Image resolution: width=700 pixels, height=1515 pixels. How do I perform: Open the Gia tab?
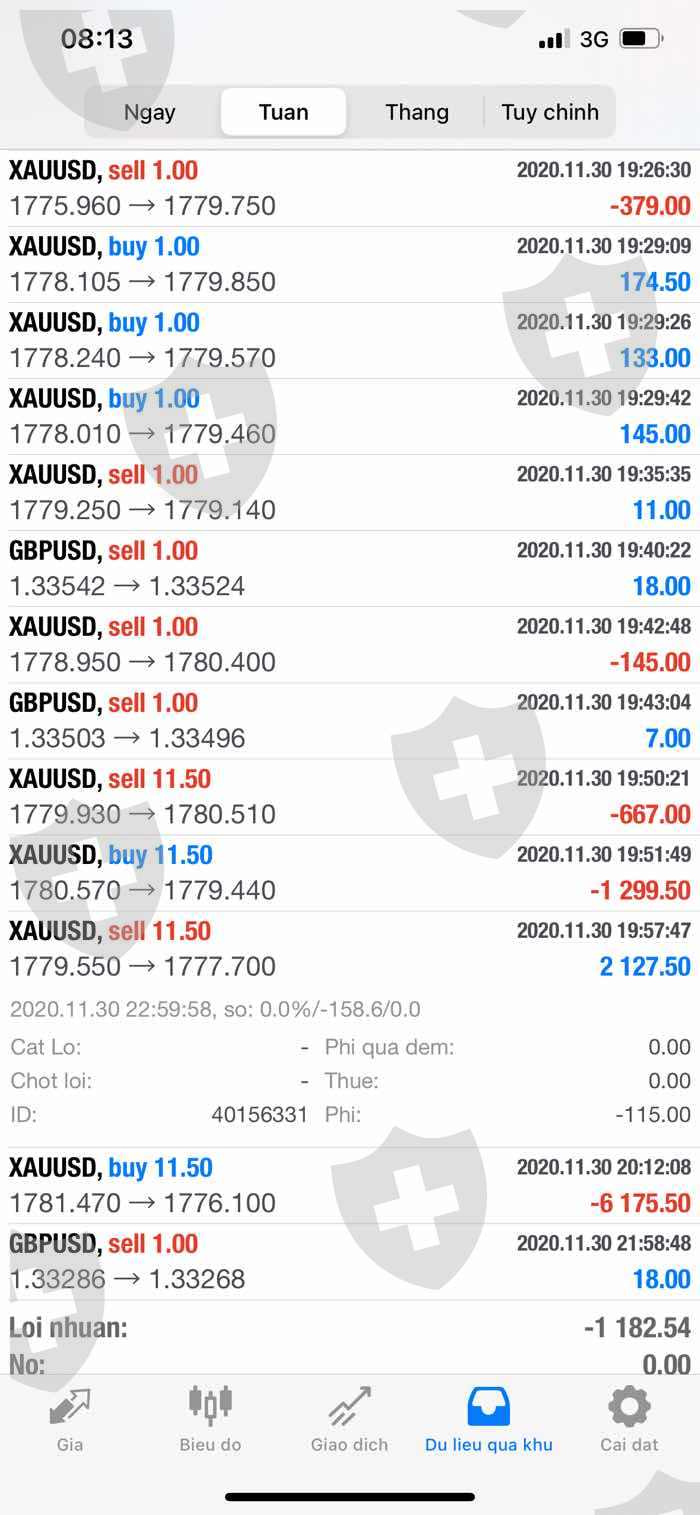click(x=70, y=1419)
